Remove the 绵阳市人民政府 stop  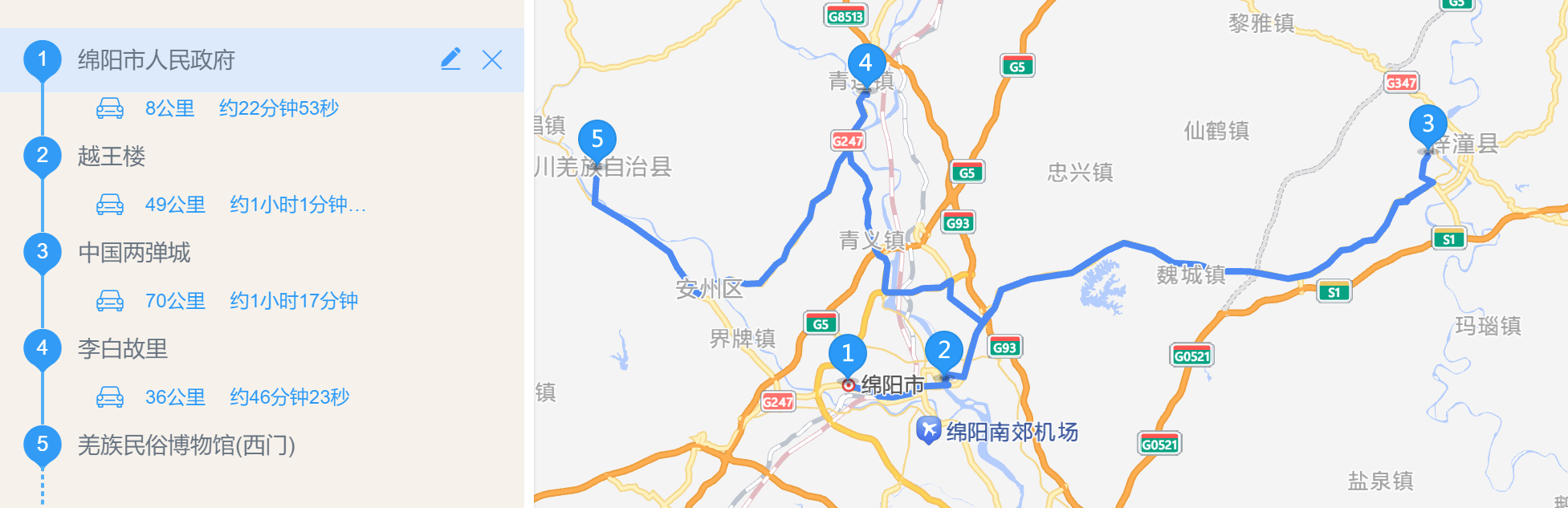click(491, 59)
